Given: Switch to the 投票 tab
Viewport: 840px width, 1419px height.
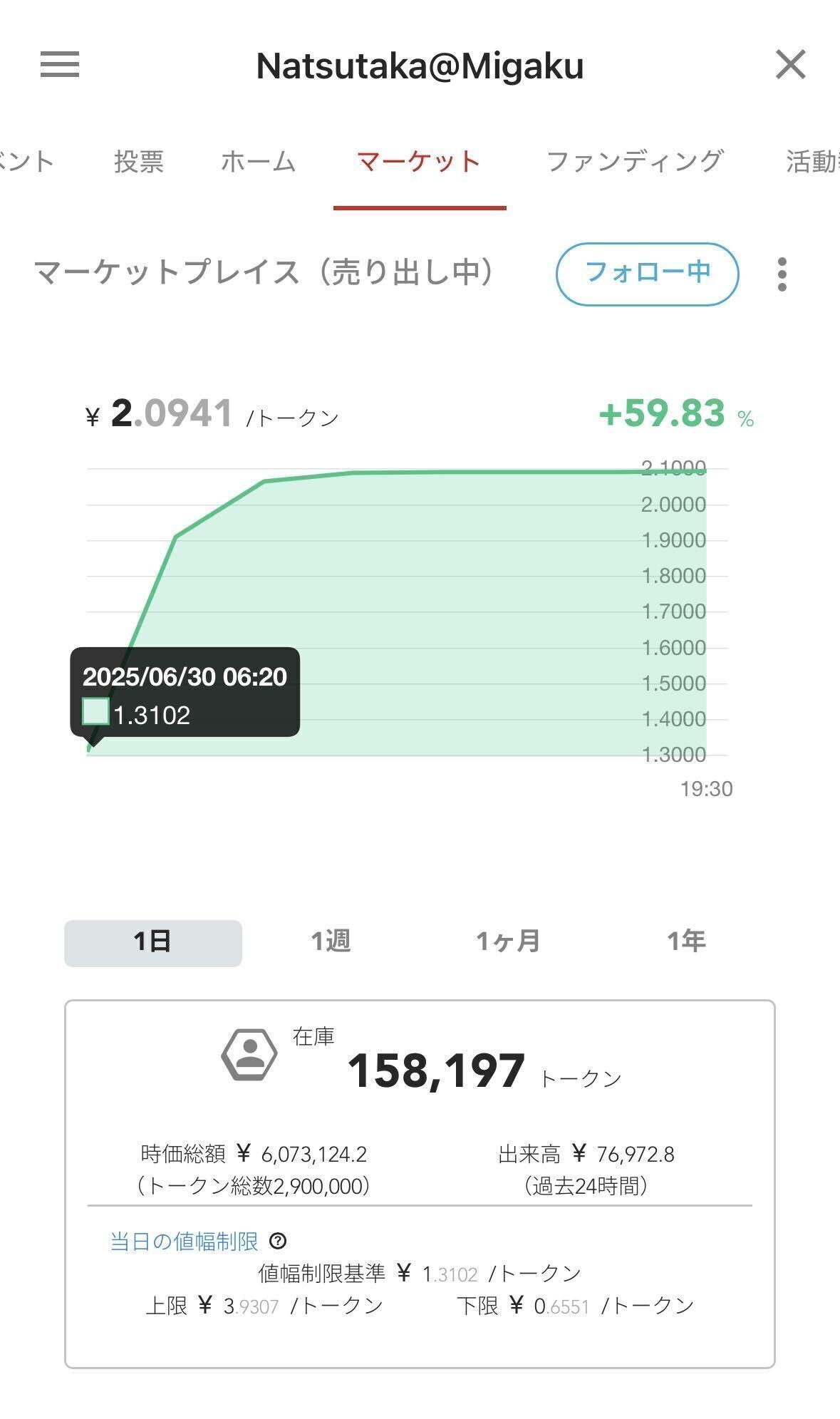Looking at the screenshot, I should tap(139, 162).
